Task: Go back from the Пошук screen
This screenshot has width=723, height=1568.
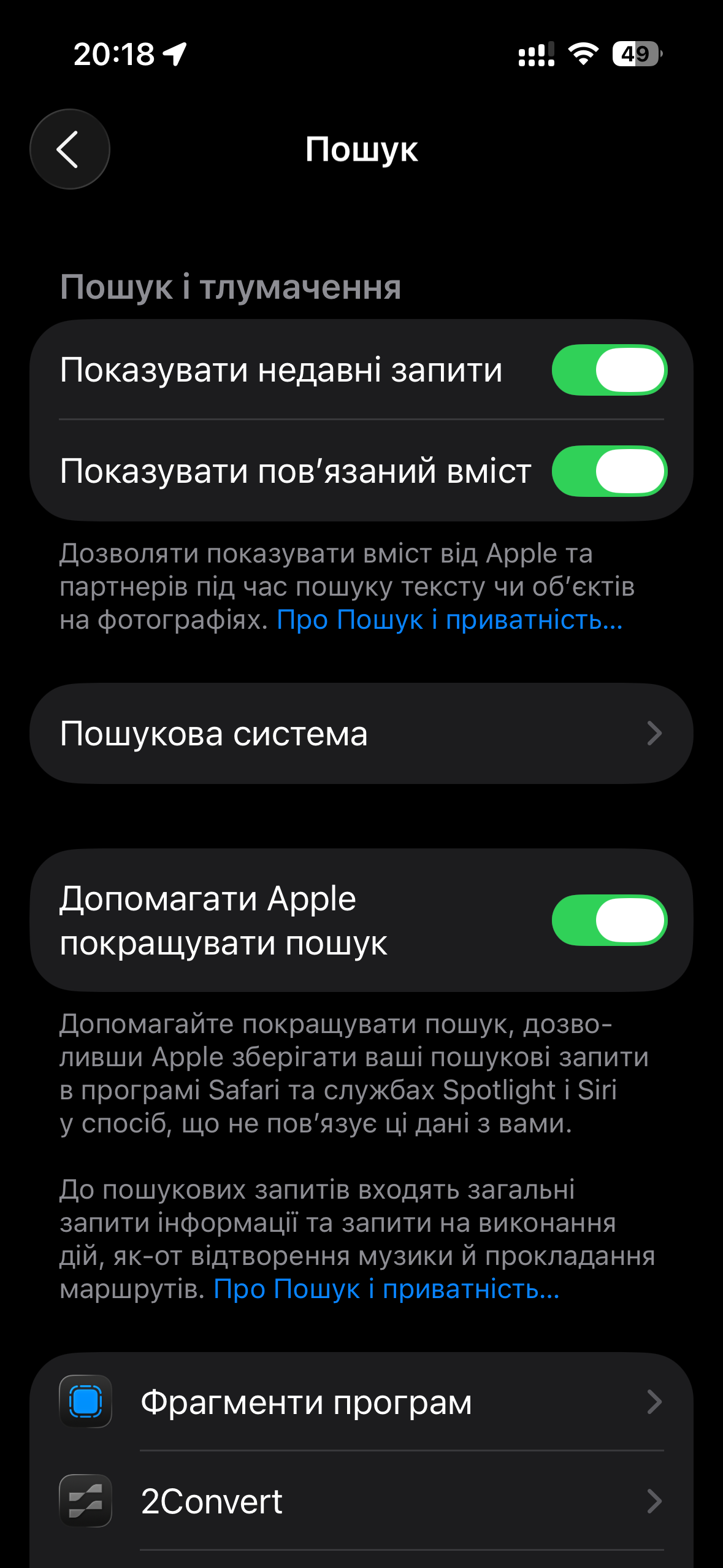Action: click(x=69, y=149)
